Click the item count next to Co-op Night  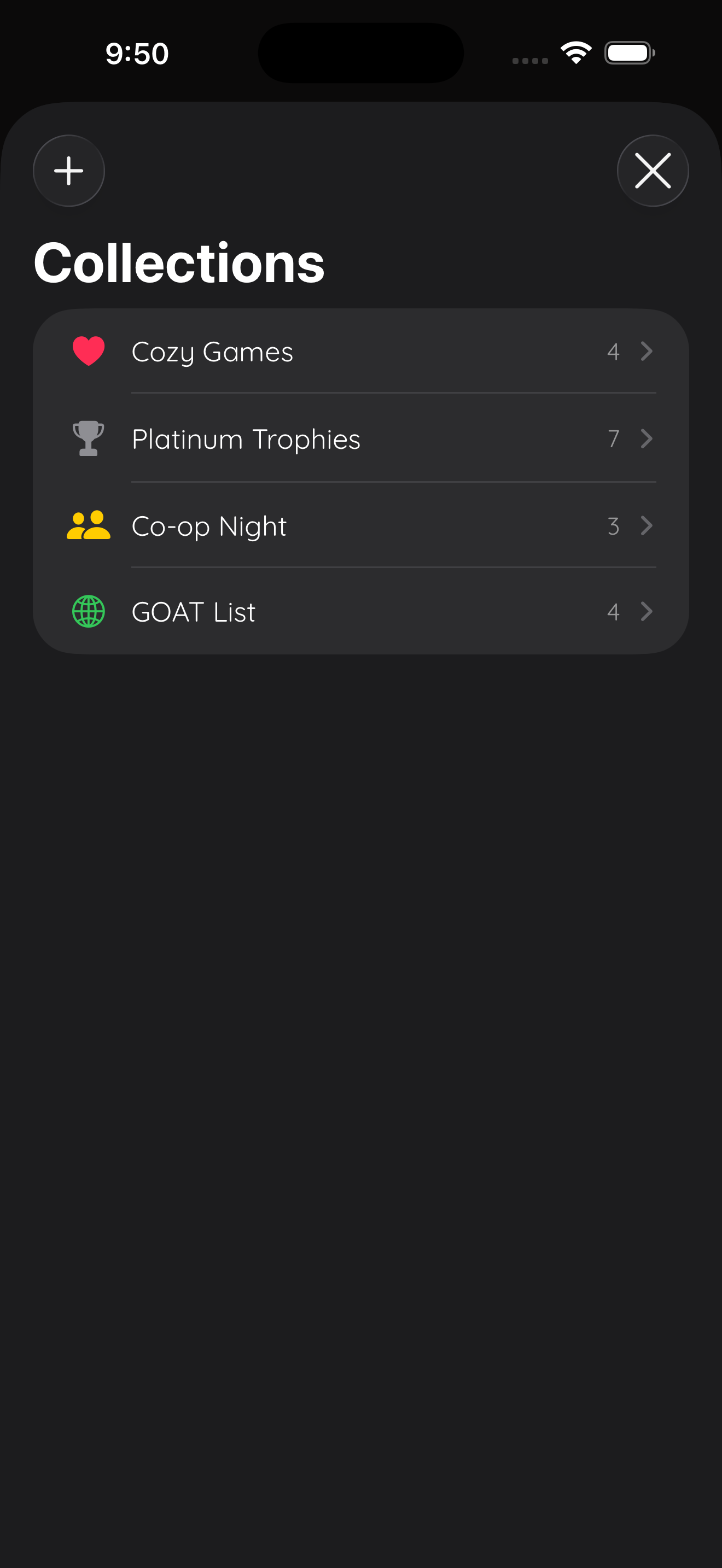tap(614, 526)
